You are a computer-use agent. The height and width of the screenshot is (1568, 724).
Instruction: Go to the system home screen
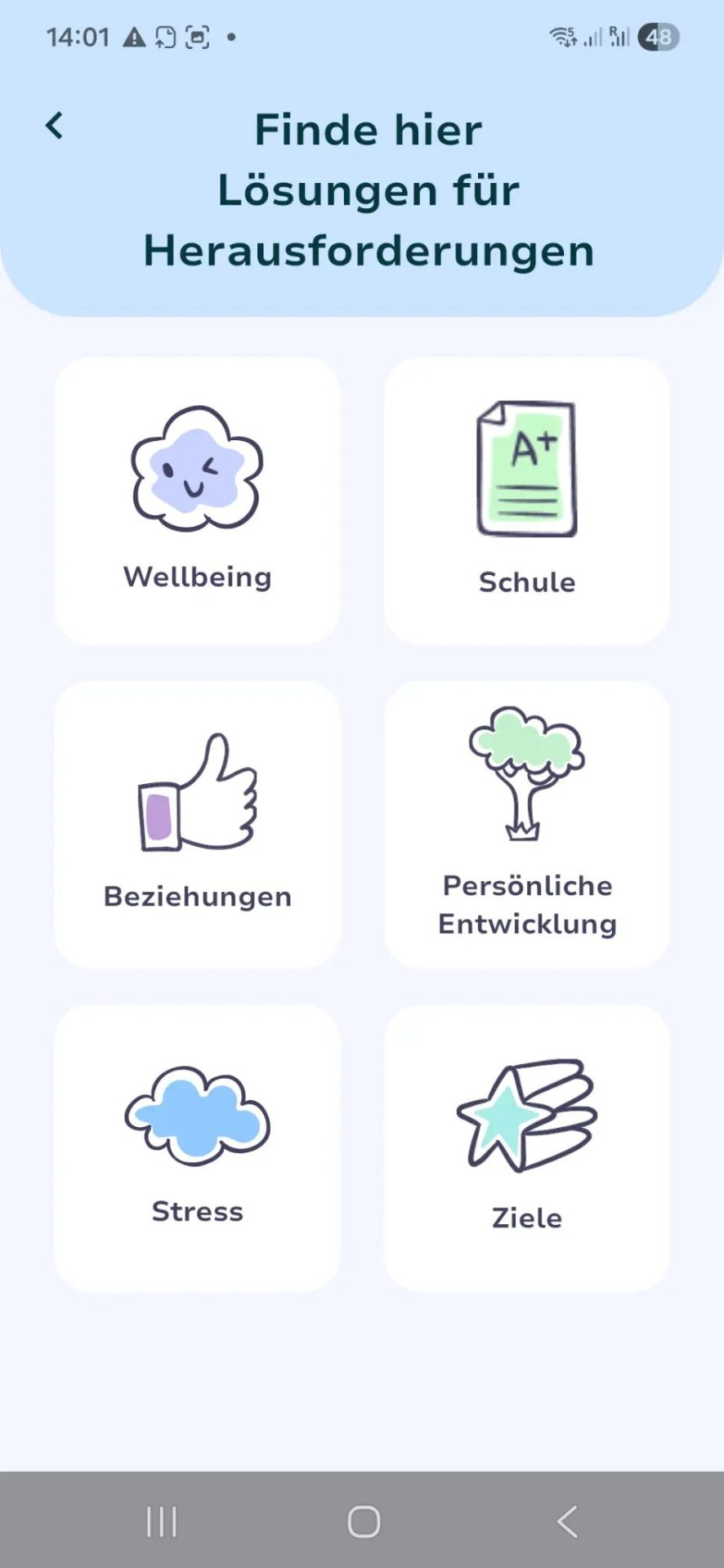(x=364, y=1521)
